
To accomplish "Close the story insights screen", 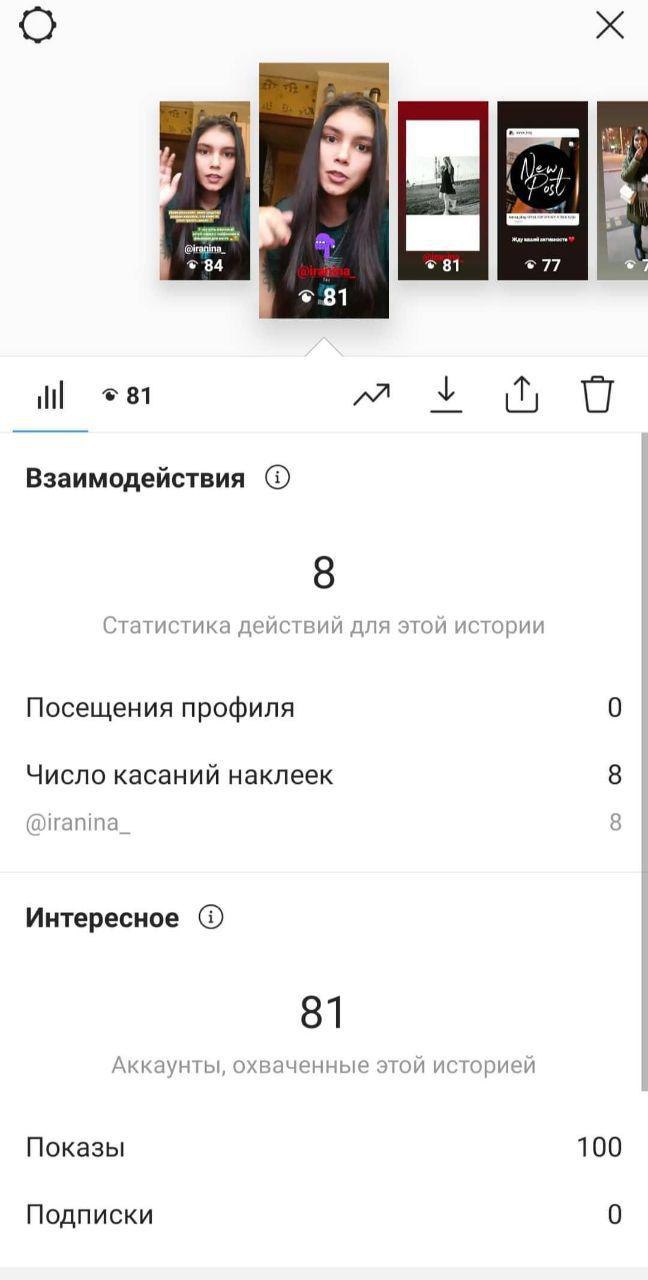I will [x=610, y=25].
